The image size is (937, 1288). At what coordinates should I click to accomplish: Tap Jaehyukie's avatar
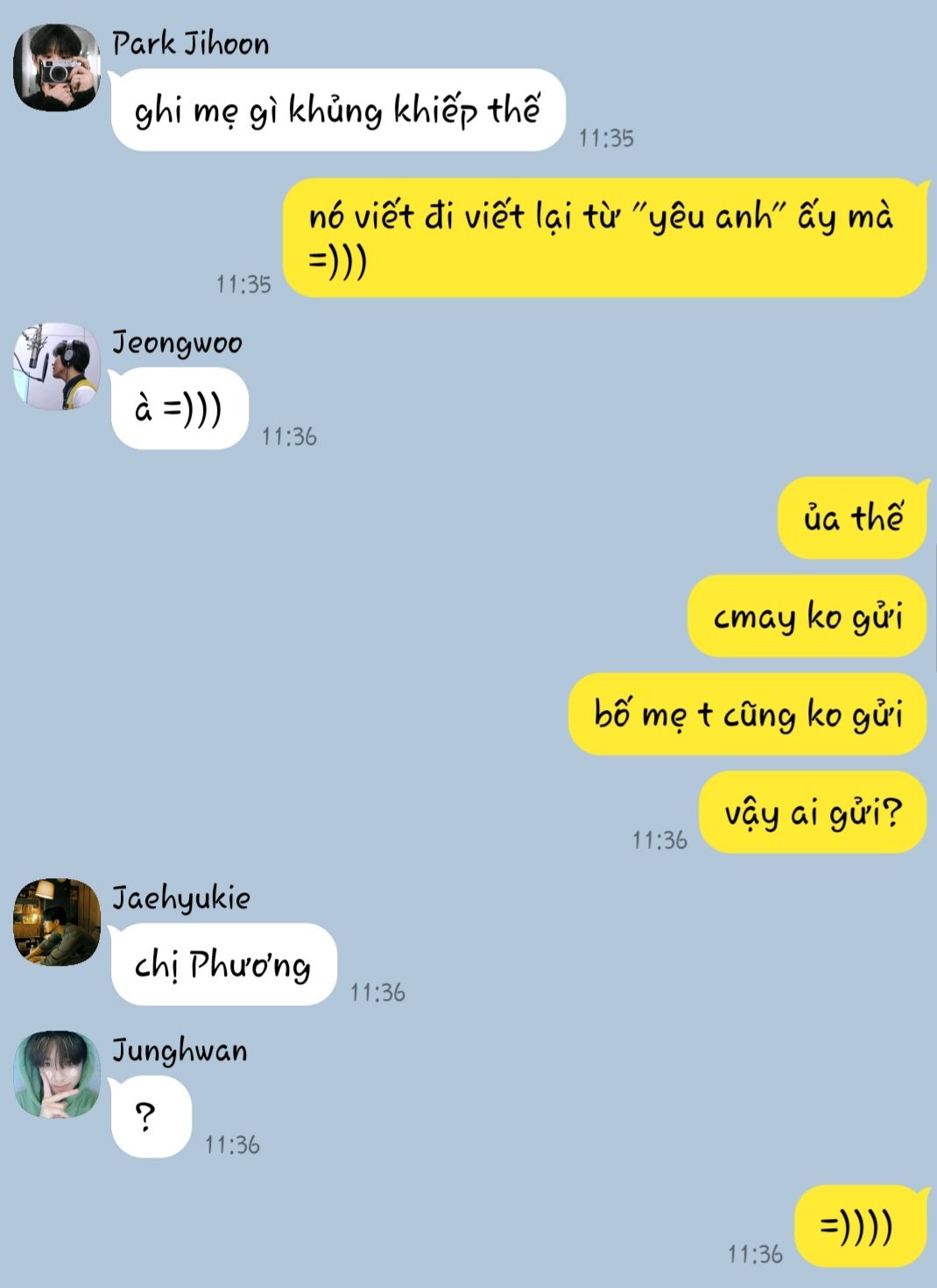pos(57,922)
